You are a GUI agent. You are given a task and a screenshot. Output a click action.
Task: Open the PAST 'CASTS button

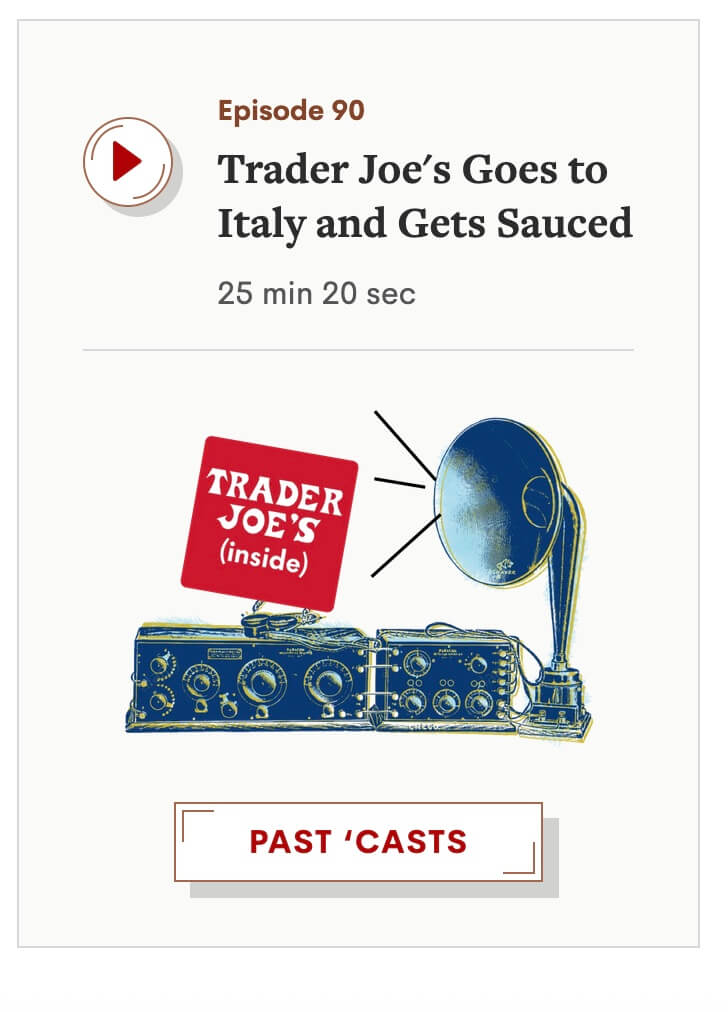[x=358, y=841]
